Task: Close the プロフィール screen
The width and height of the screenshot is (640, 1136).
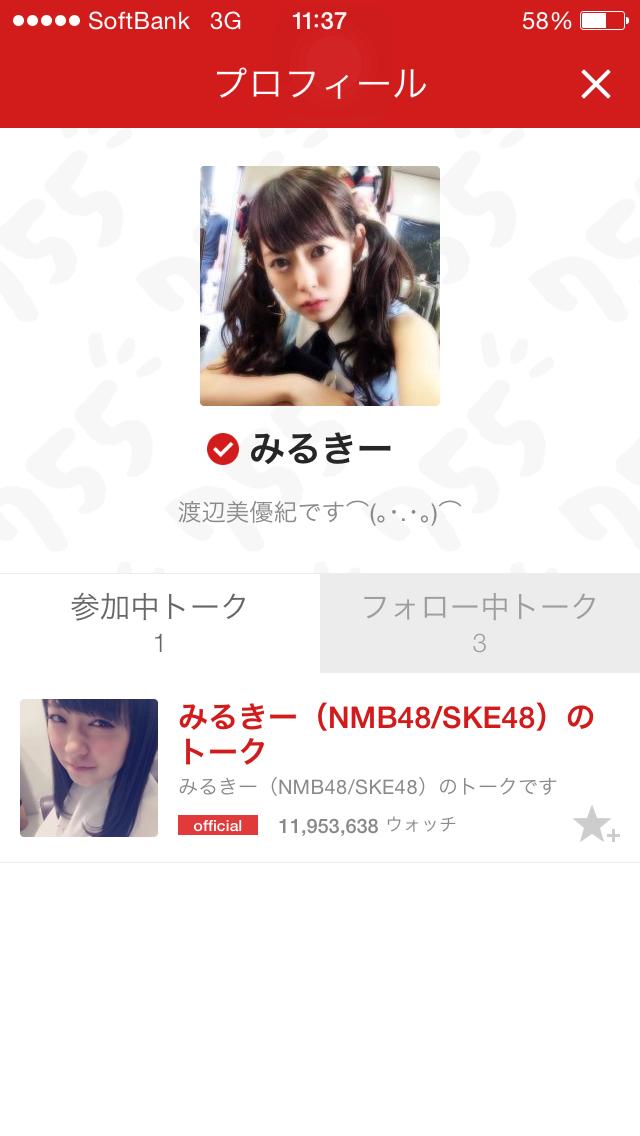Action: 595,85
